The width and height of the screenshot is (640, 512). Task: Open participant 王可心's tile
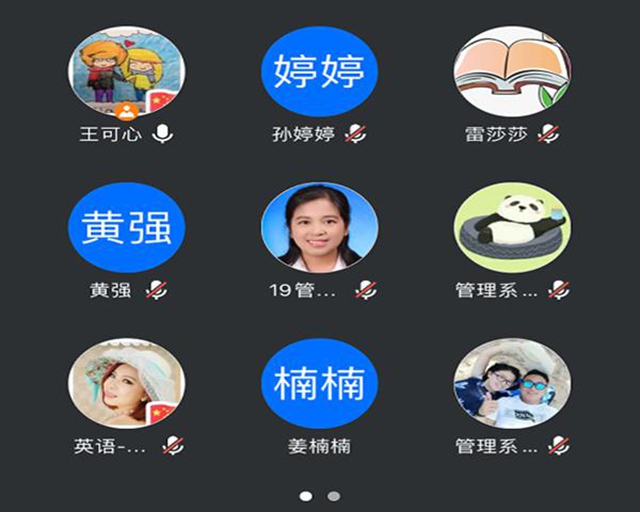coord(126,72)
